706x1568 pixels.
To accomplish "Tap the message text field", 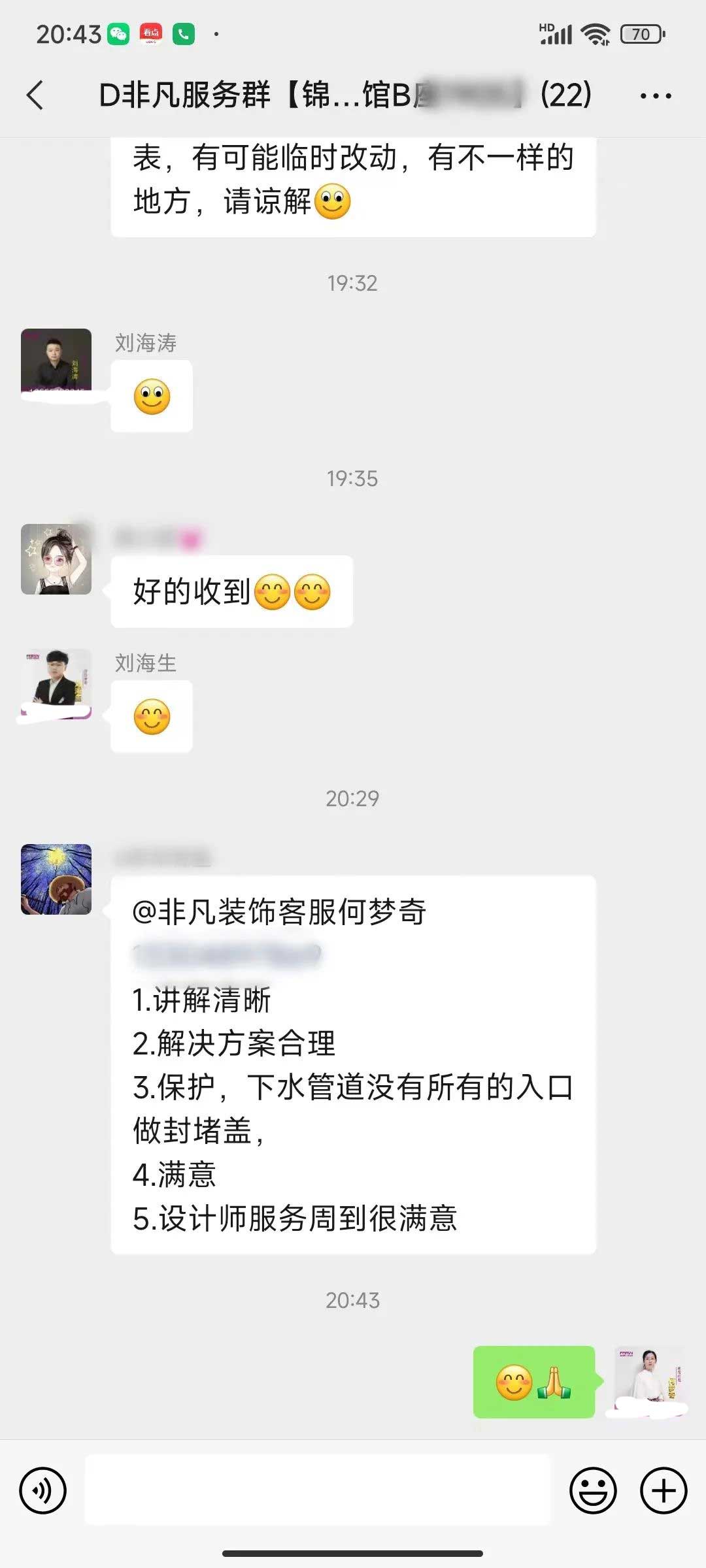I will click(318, 1490).
